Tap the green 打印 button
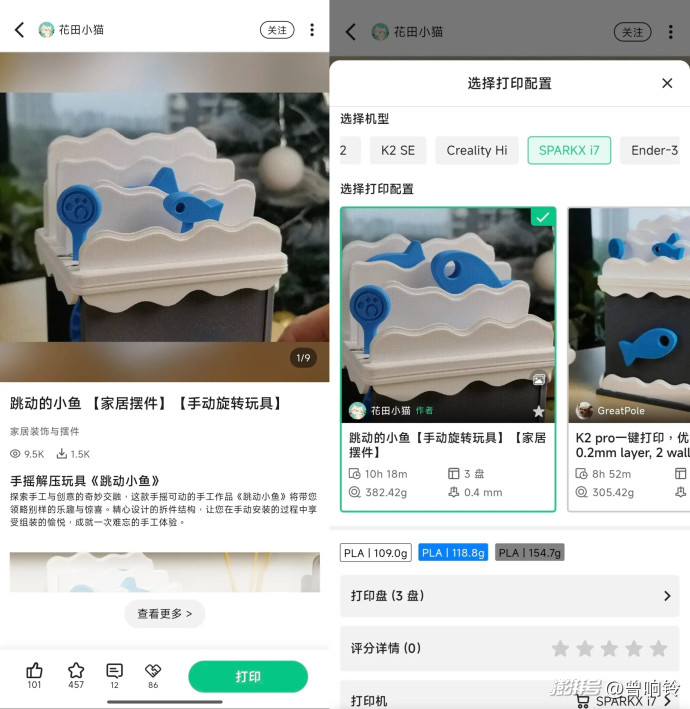 tap(248, 676)
